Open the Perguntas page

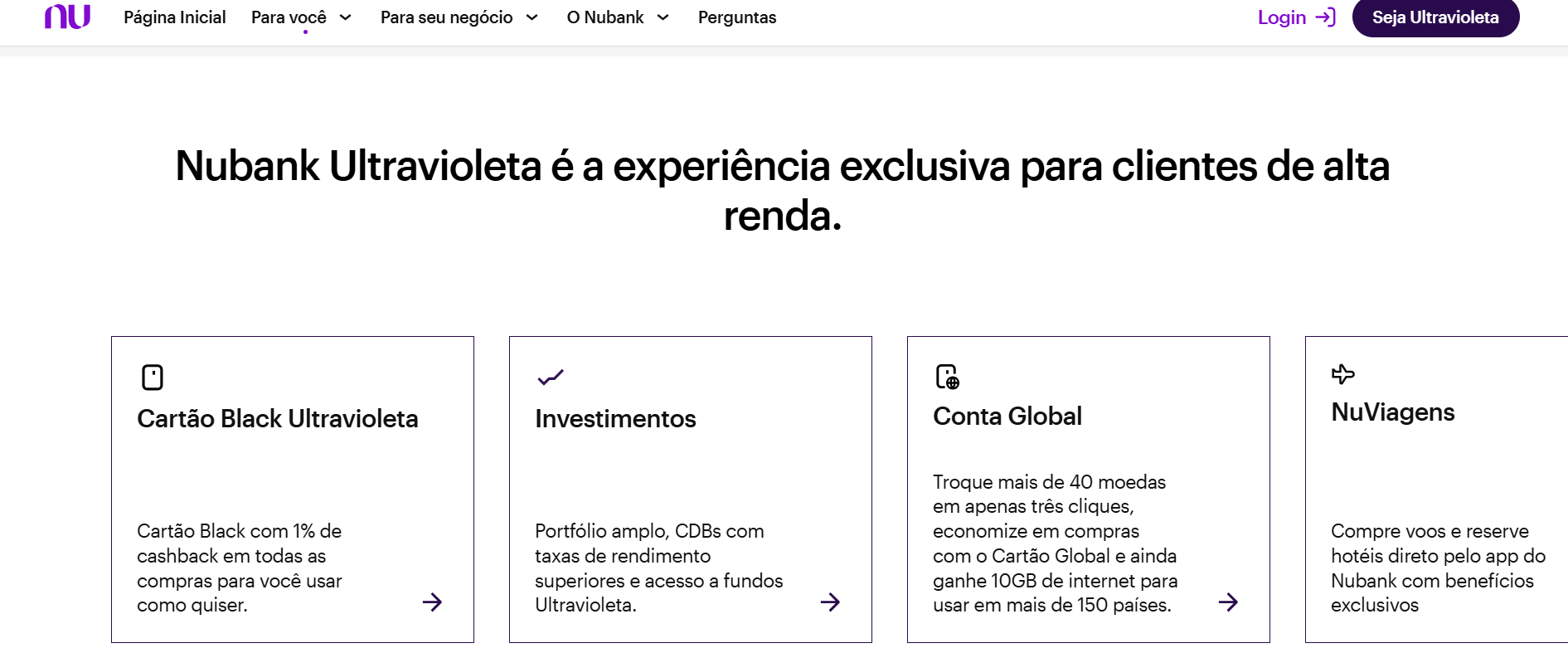pos(736,17)
